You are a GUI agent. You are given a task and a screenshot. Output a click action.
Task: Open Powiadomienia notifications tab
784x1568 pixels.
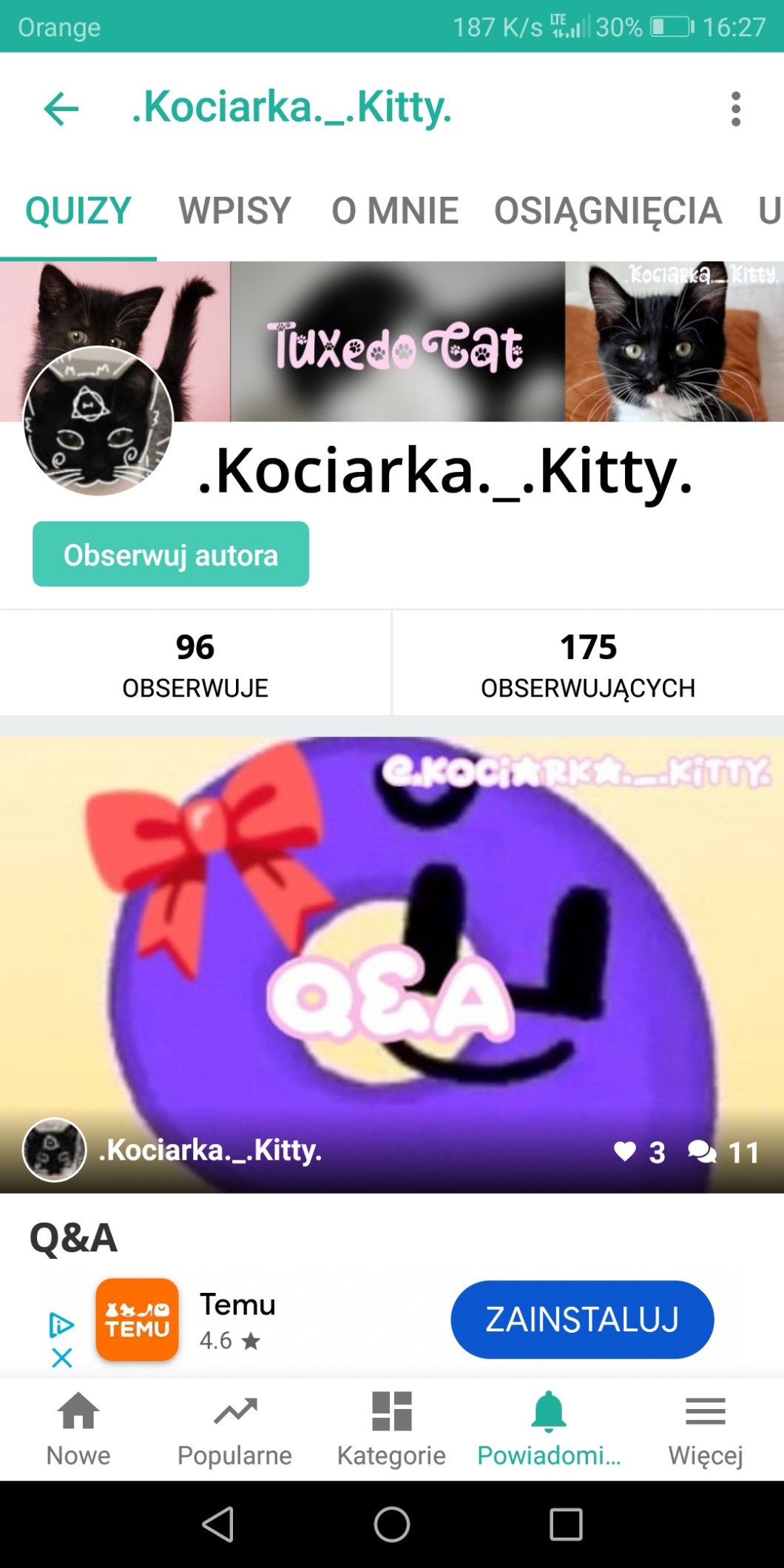click(549, 1429)
